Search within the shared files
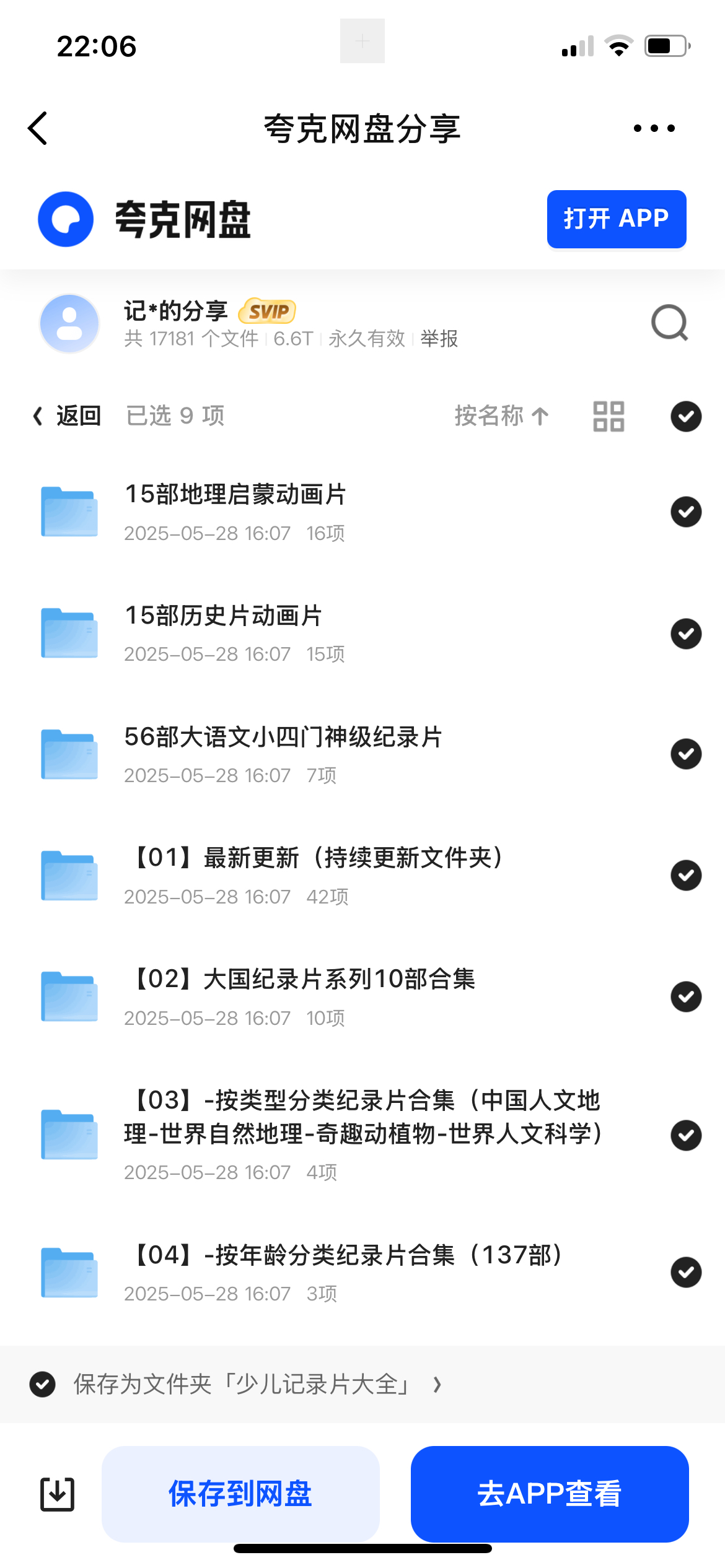The width and height of the screenshot is (725, 1568). tap(669, 323)
